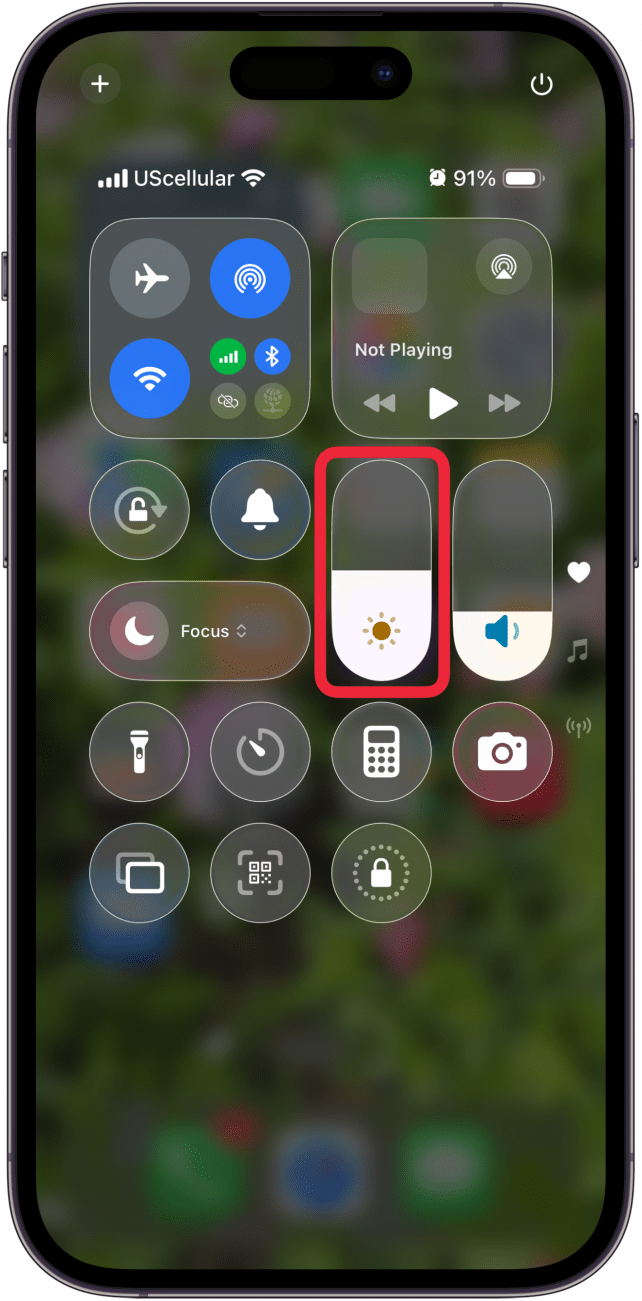642x1301 pixels.
Task: Turn on the flashlight
Action: (140, 752)
